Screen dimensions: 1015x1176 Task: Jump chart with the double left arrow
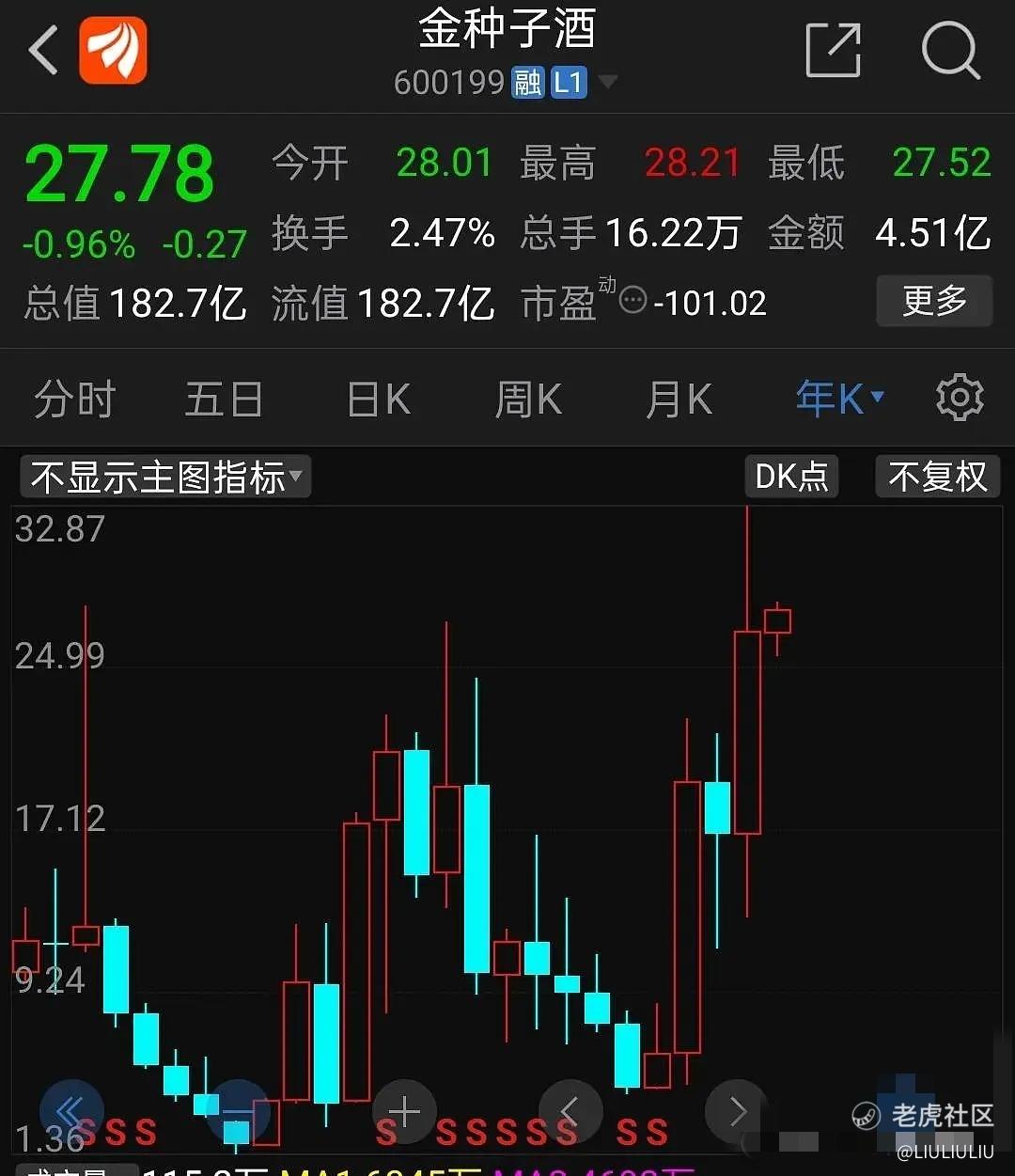click(71, 1112)
